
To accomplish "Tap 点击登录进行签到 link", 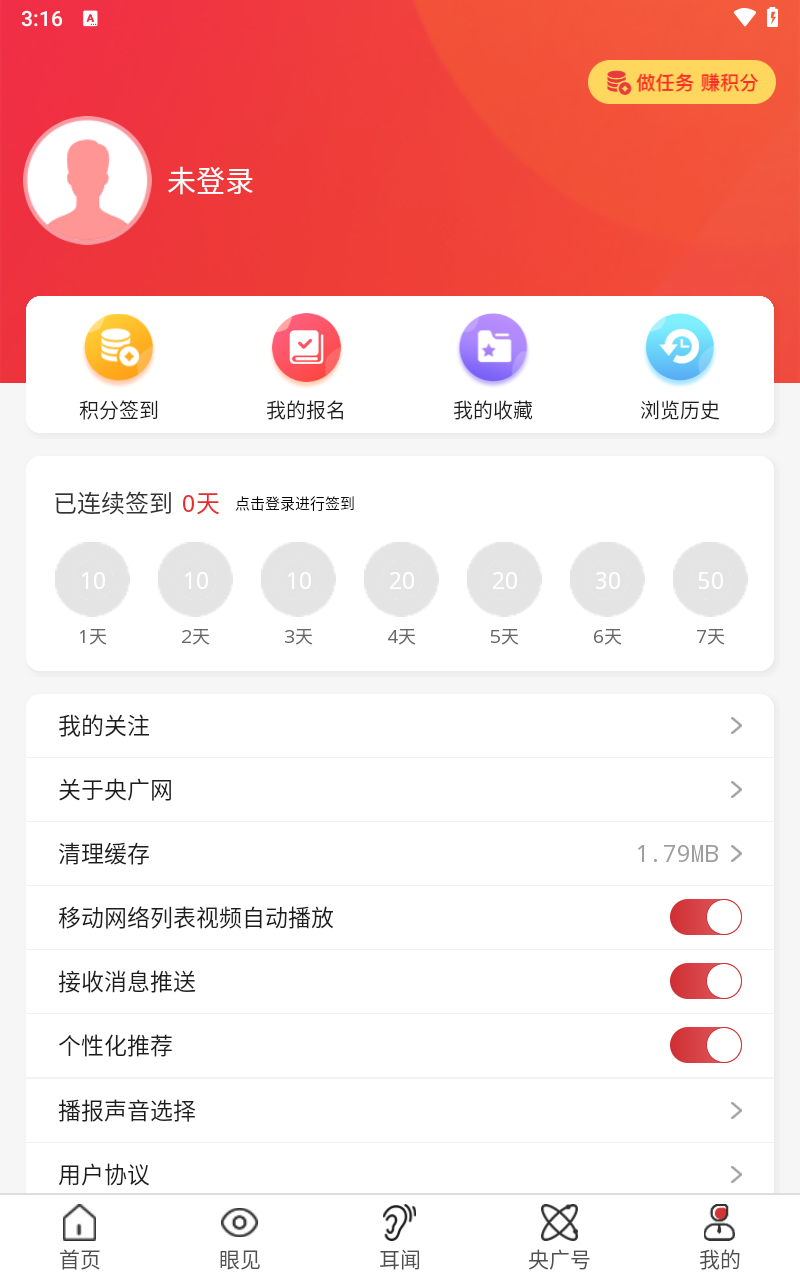I will pyautogui.click(x=295, y=504).
